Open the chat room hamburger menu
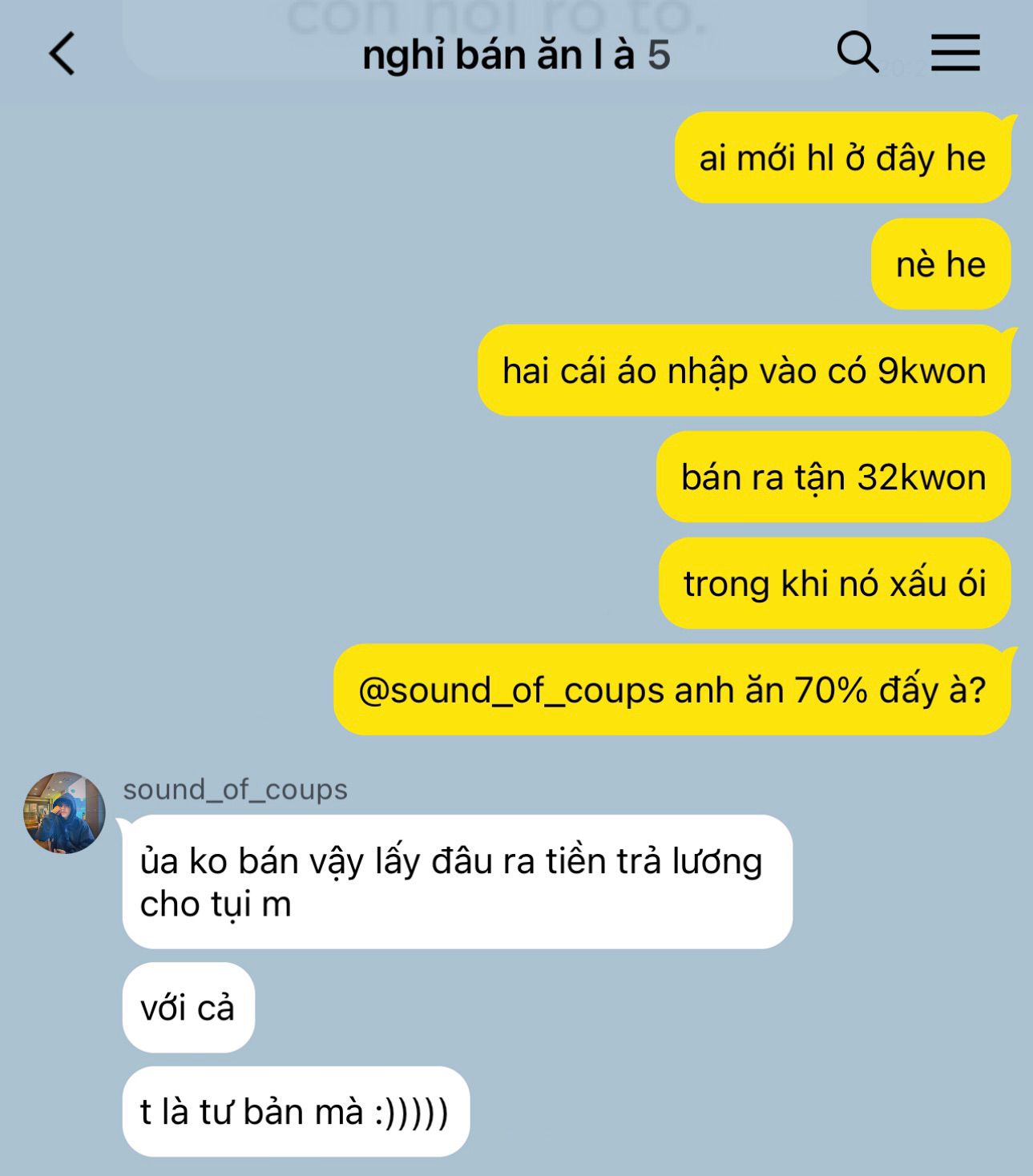 pos(954,53)
